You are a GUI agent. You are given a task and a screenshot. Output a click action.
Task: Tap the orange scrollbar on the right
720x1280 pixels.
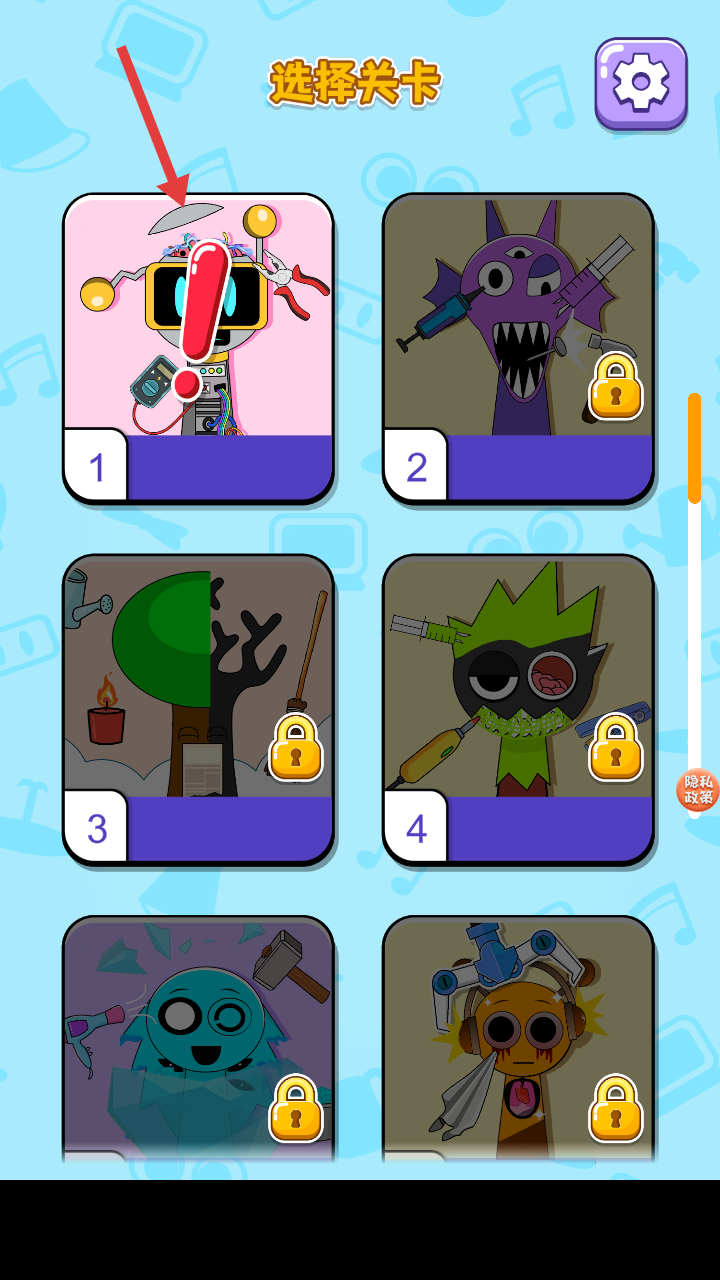pyautogui.click(x=694, y=448)
